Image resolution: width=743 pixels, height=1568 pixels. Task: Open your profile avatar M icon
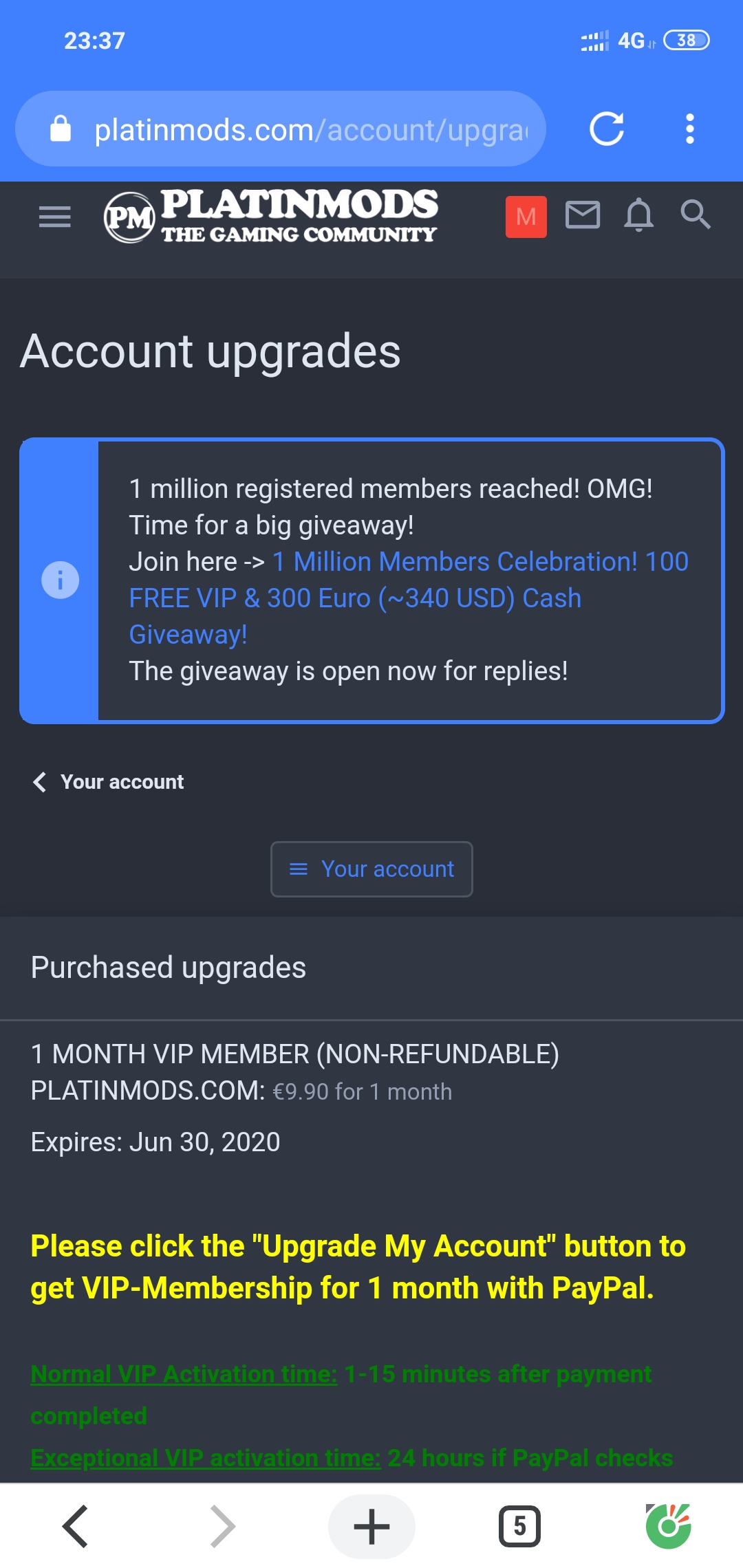pos(526,217)
